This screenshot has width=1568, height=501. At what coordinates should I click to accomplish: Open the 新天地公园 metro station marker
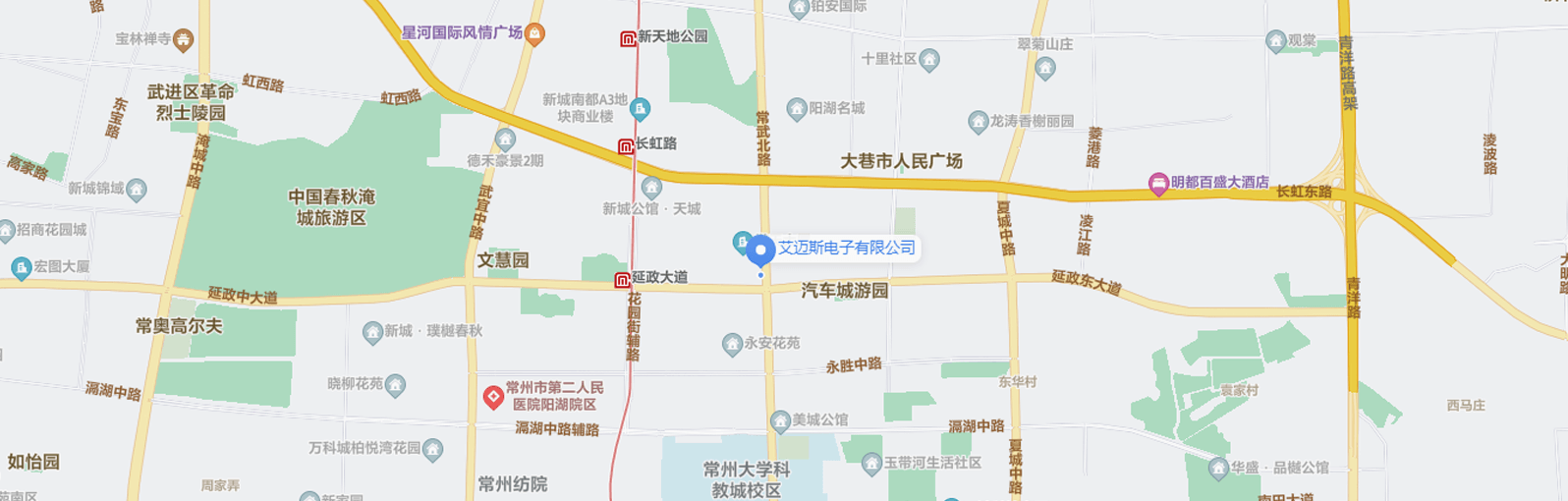pos(628,38)
